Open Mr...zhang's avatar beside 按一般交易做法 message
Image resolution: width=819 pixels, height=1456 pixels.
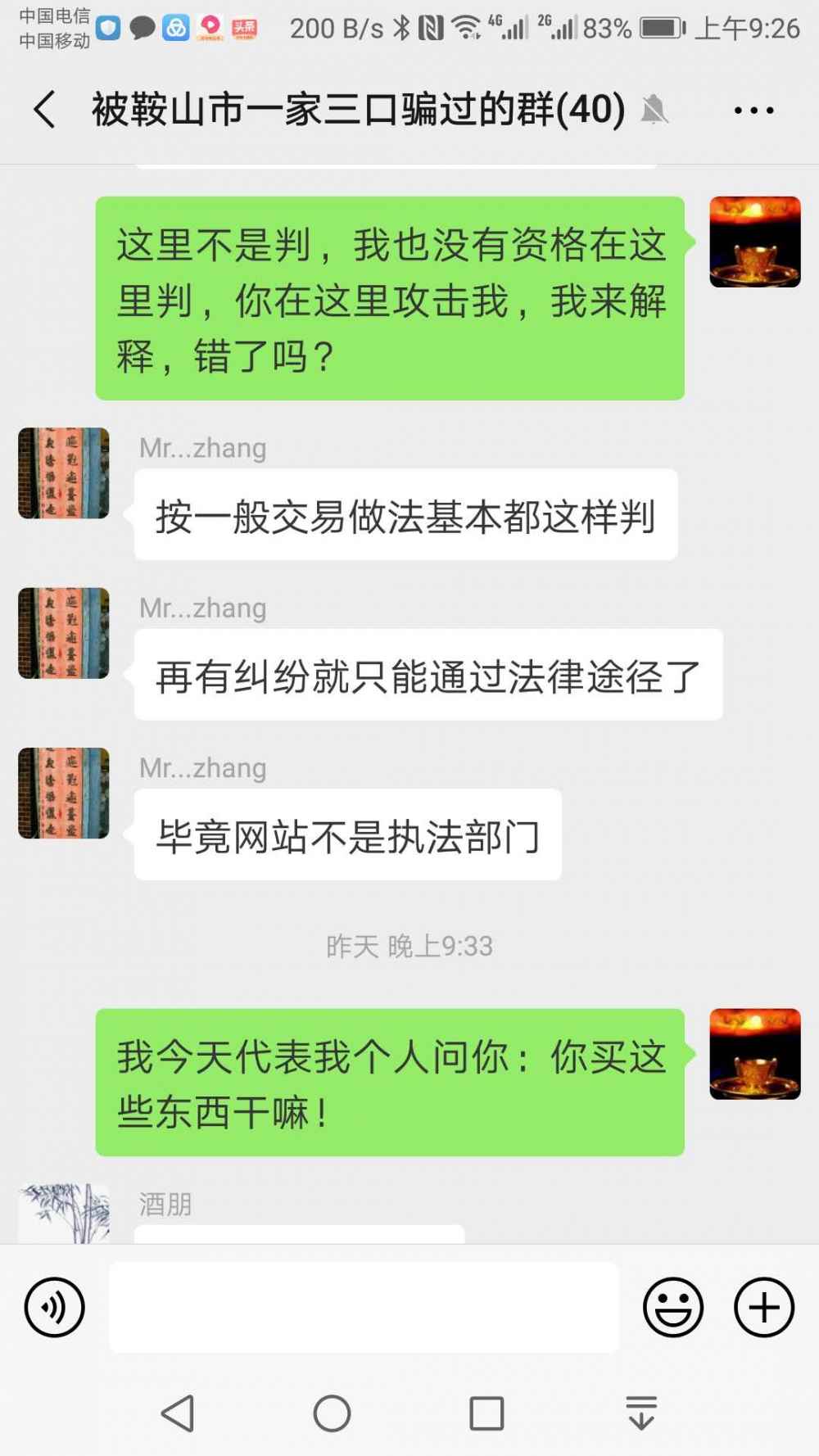click(x=64, y=473)
